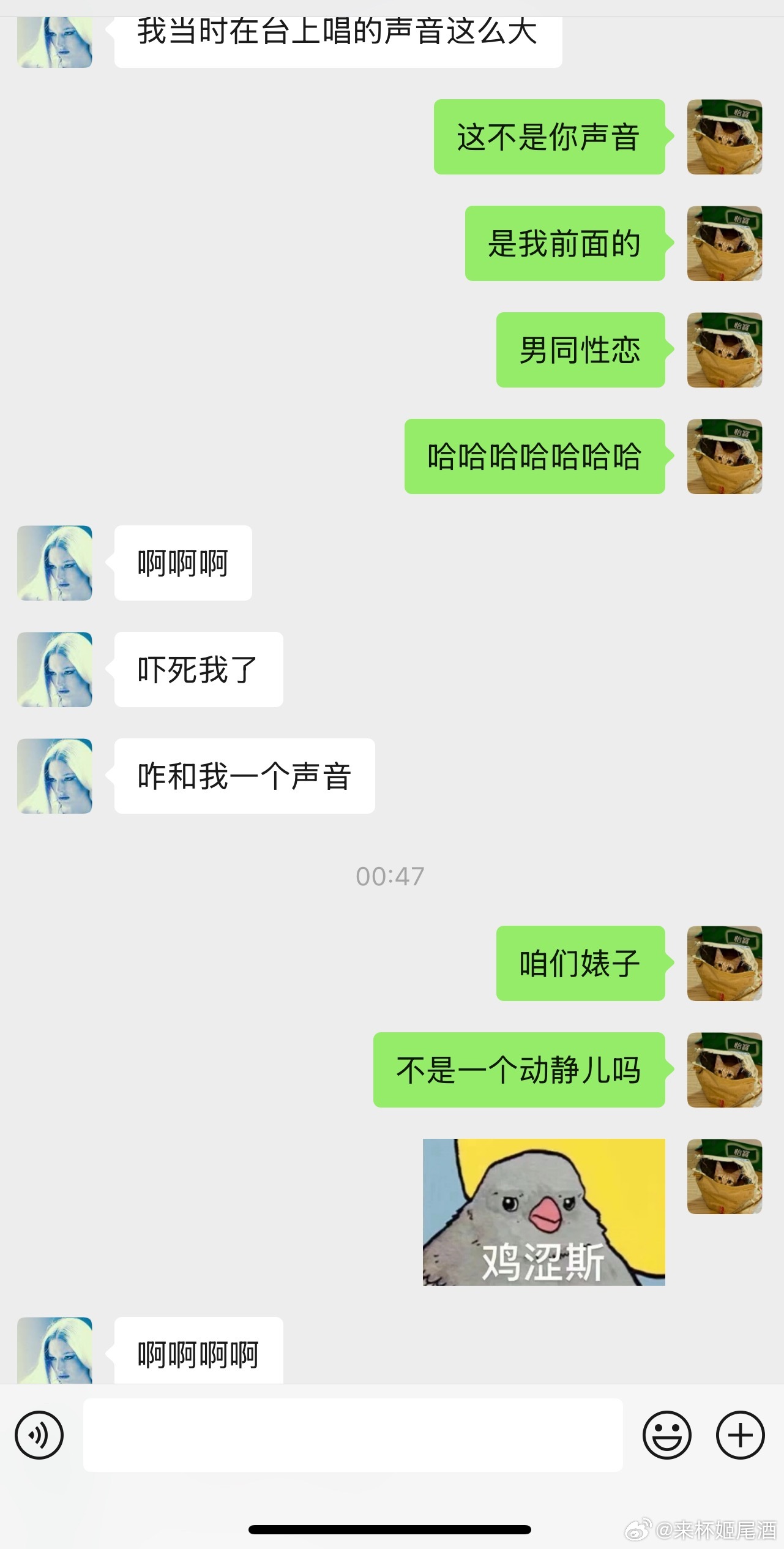The height and width of the screenshot is (1549, 784).
Task: Tap contact avatar beside 吓死我了
Action: point(55,669)
